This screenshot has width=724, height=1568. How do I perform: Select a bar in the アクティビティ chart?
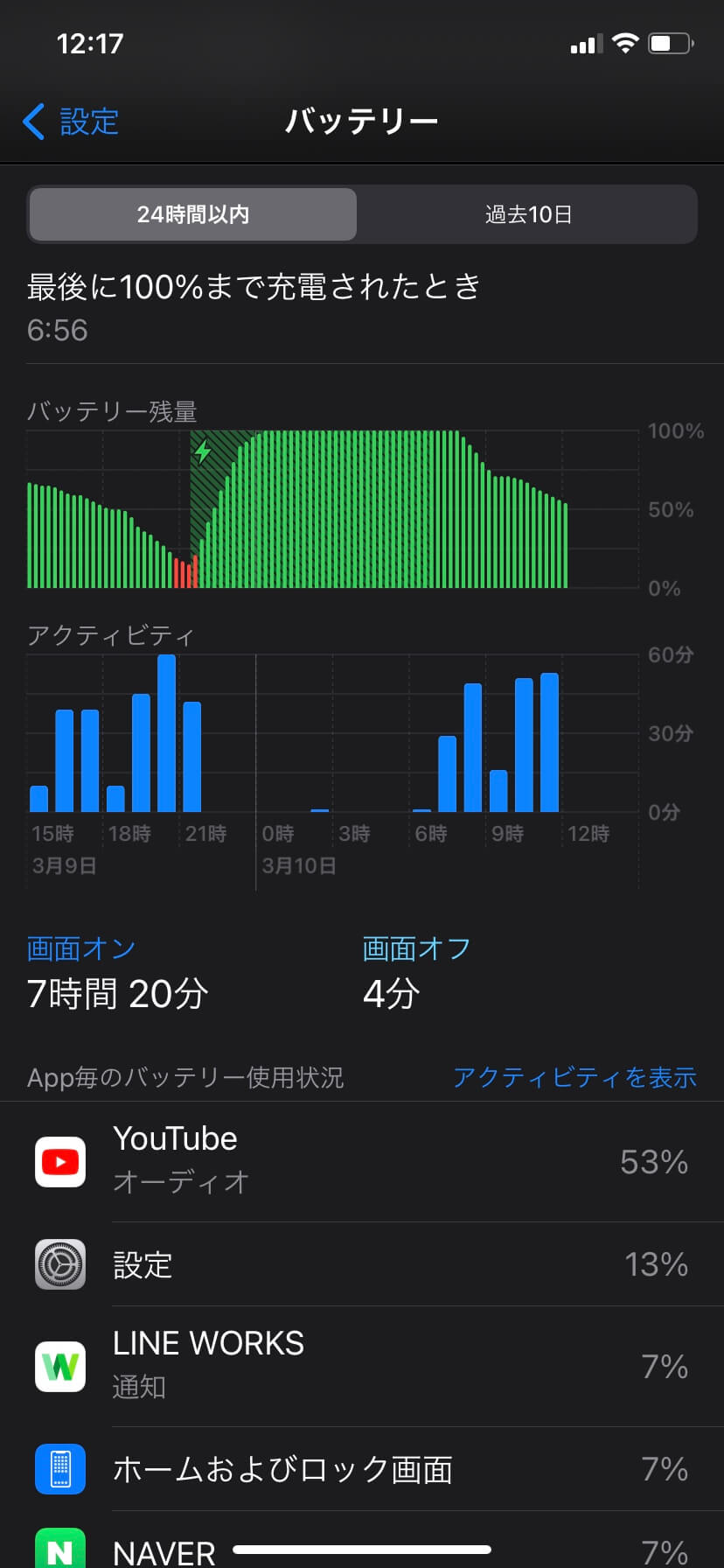(x=166, y=733)
